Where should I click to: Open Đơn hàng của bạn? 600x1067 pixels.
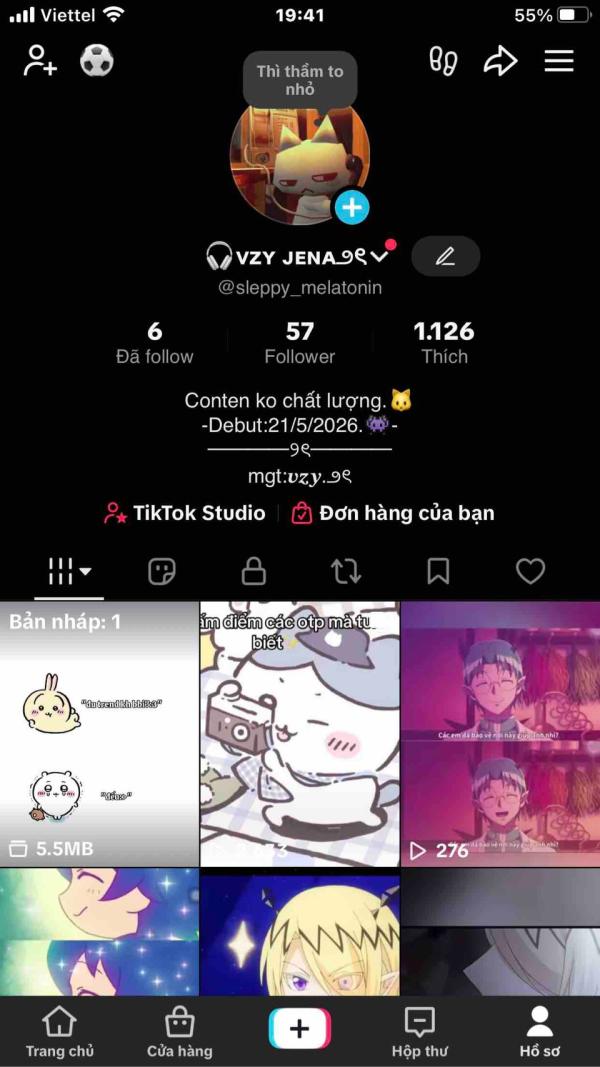pyautogui.click(x=393, y=513)
